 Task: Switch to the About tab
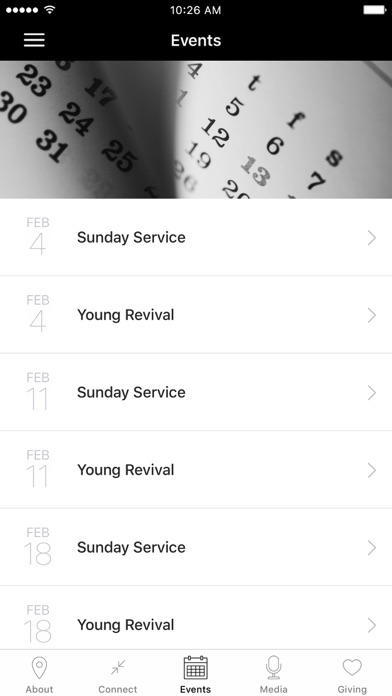(39, 674)
